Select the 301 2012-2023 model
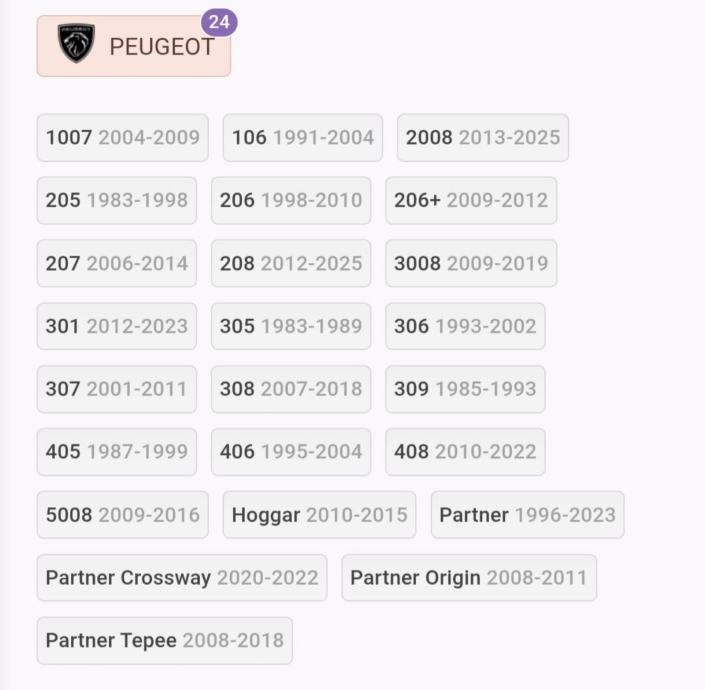This screenshot has width=705, height=690. point(116,326)
